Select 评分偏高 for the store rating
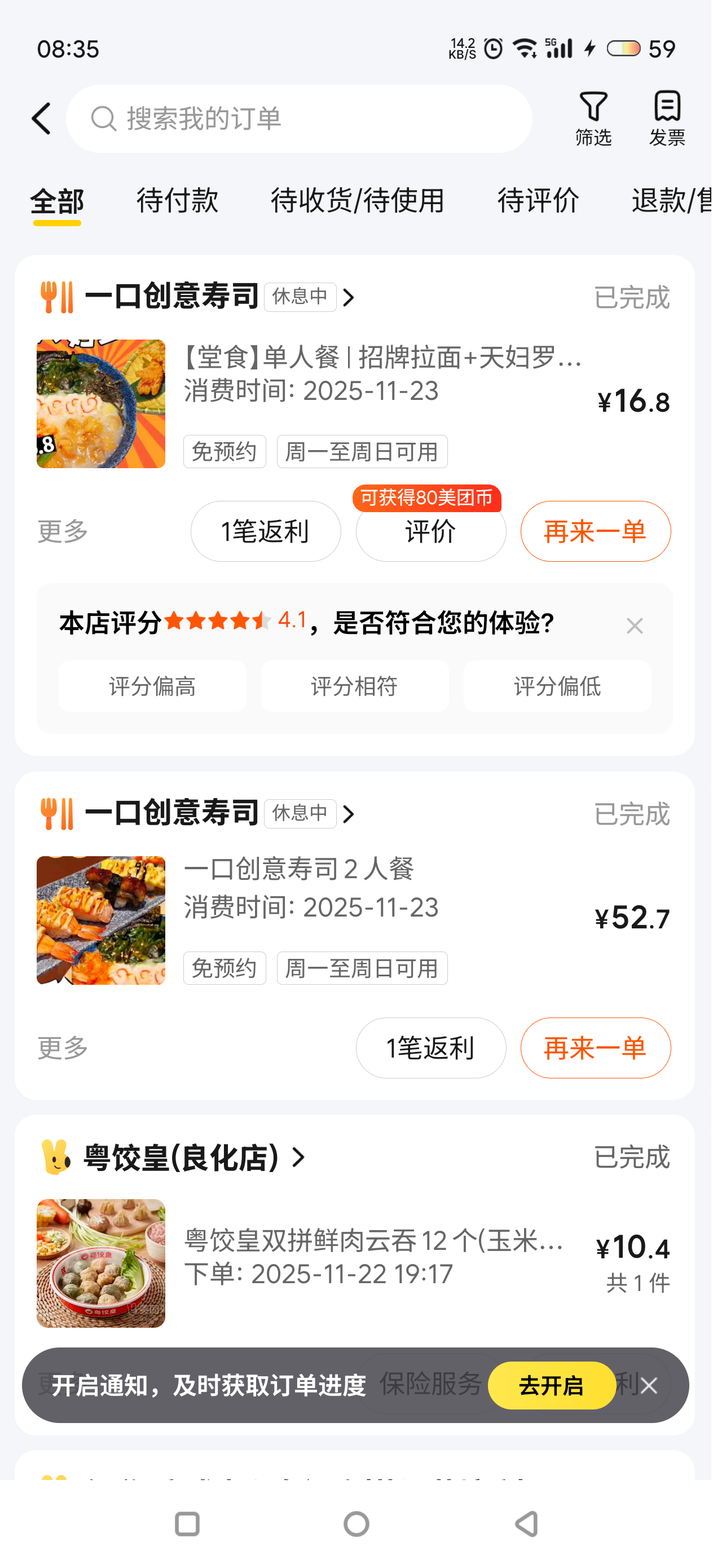Image resolution: width=713 pixels, height=1568 pixels. click(152, 686)
